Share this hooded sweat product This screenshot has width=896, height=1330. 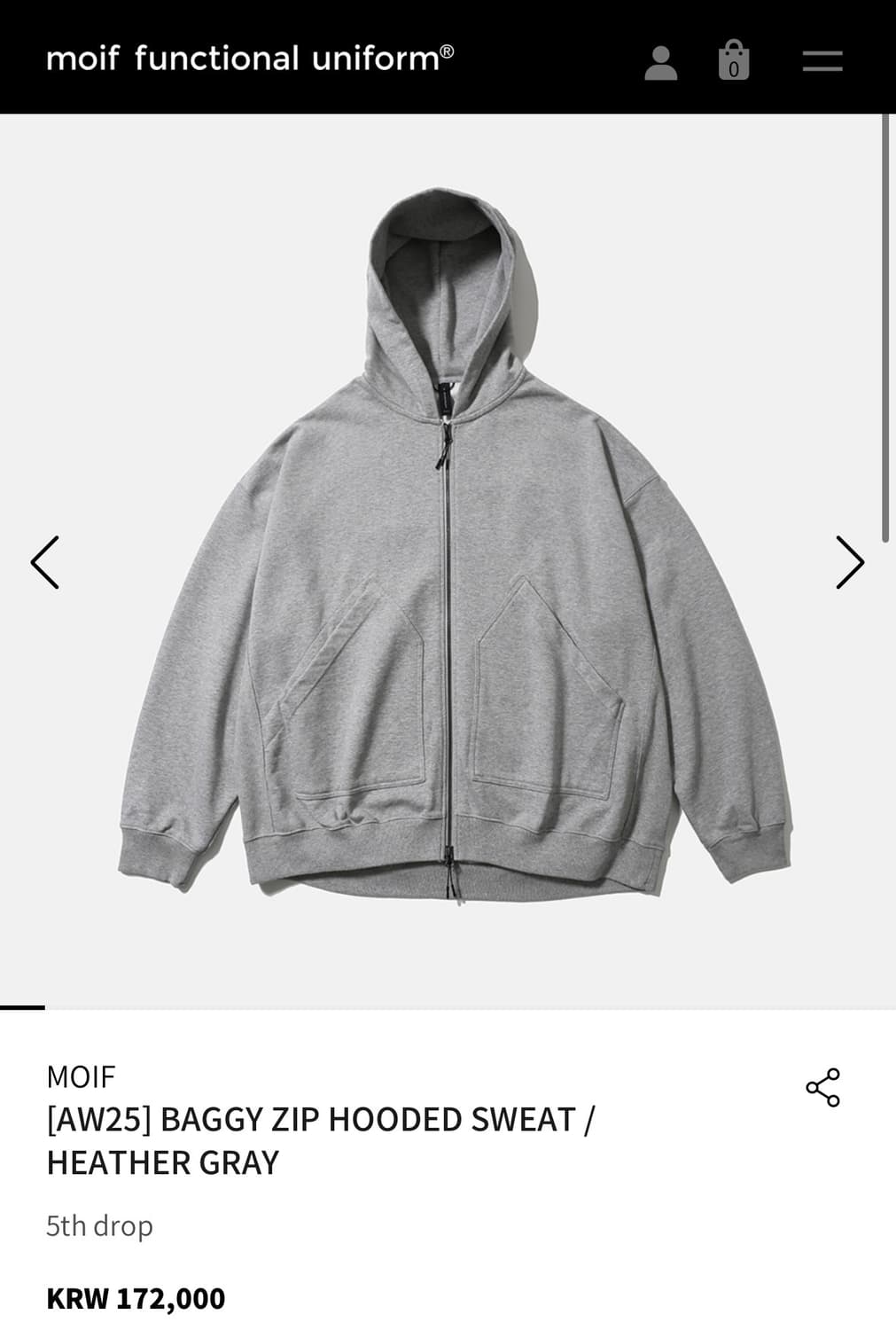(822, 1087)
